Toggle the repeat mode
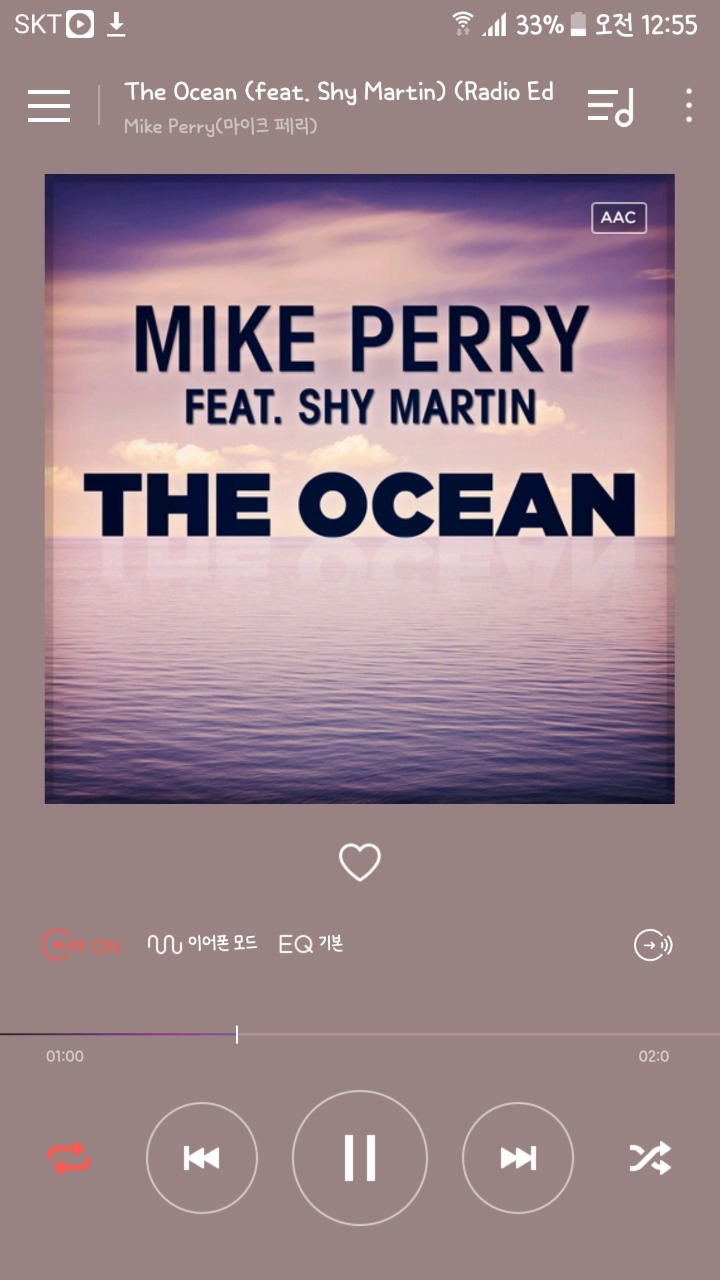The width and height of the screenshot is (720, 1280). pos(69,1158)
